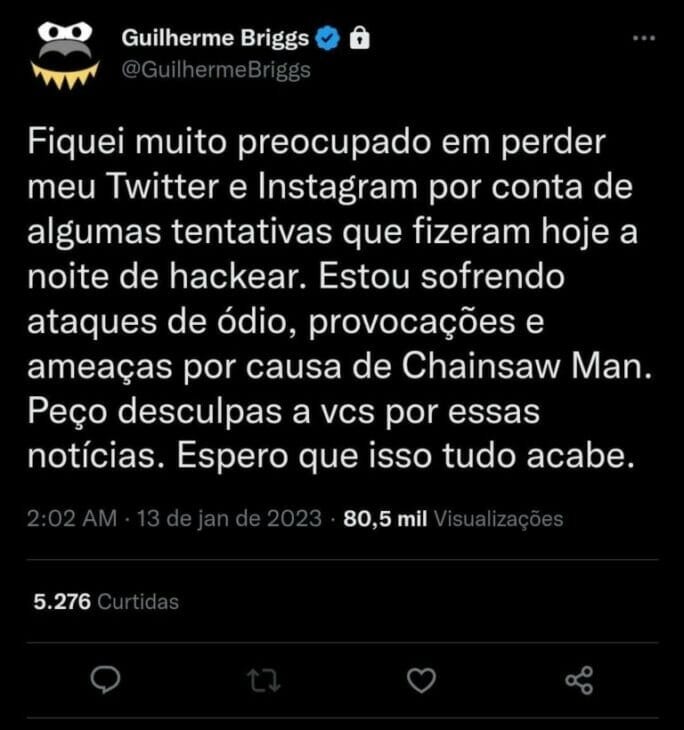Reply to Guilherme Briggs' tweet

click(105, 681)
